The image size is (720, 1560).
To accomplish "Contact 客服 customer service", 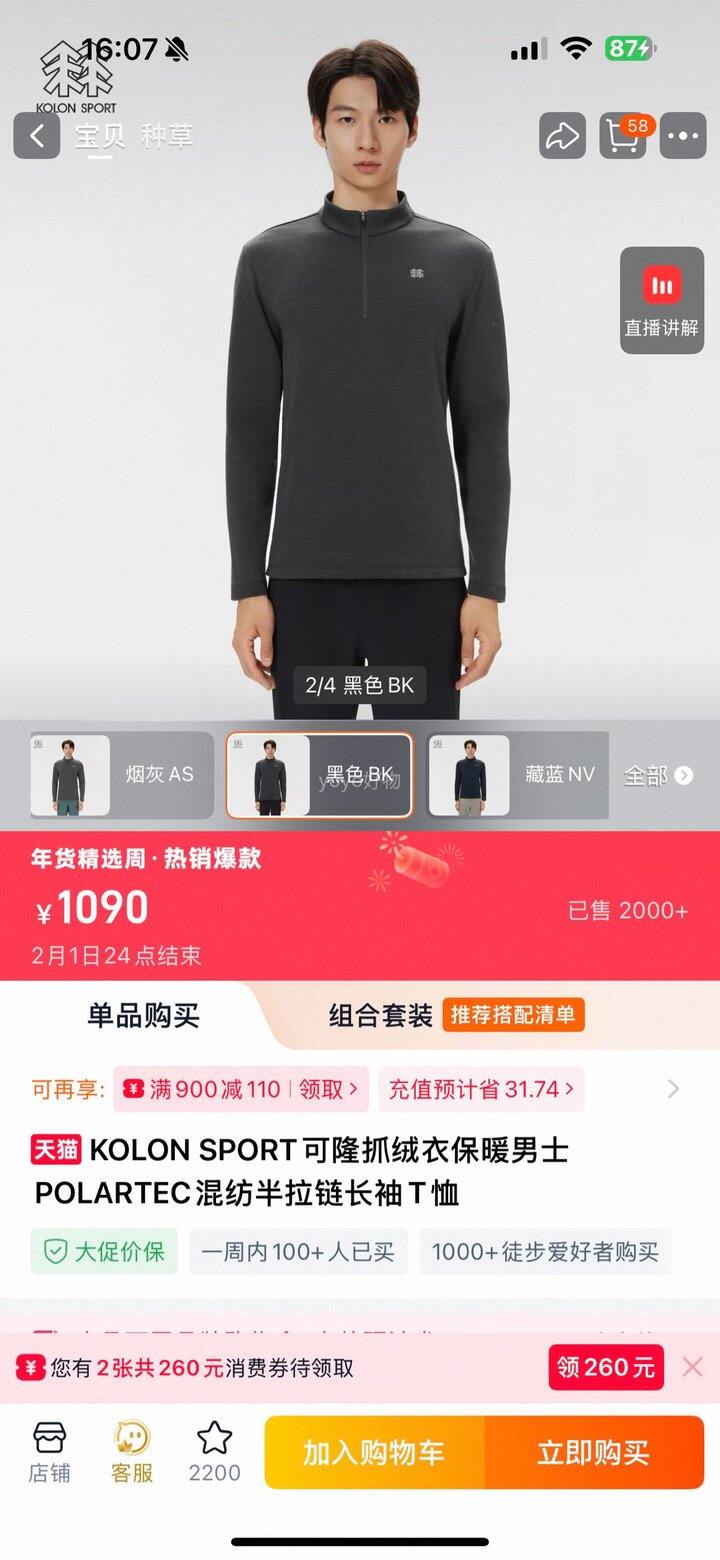I will tap(131, 1452).
